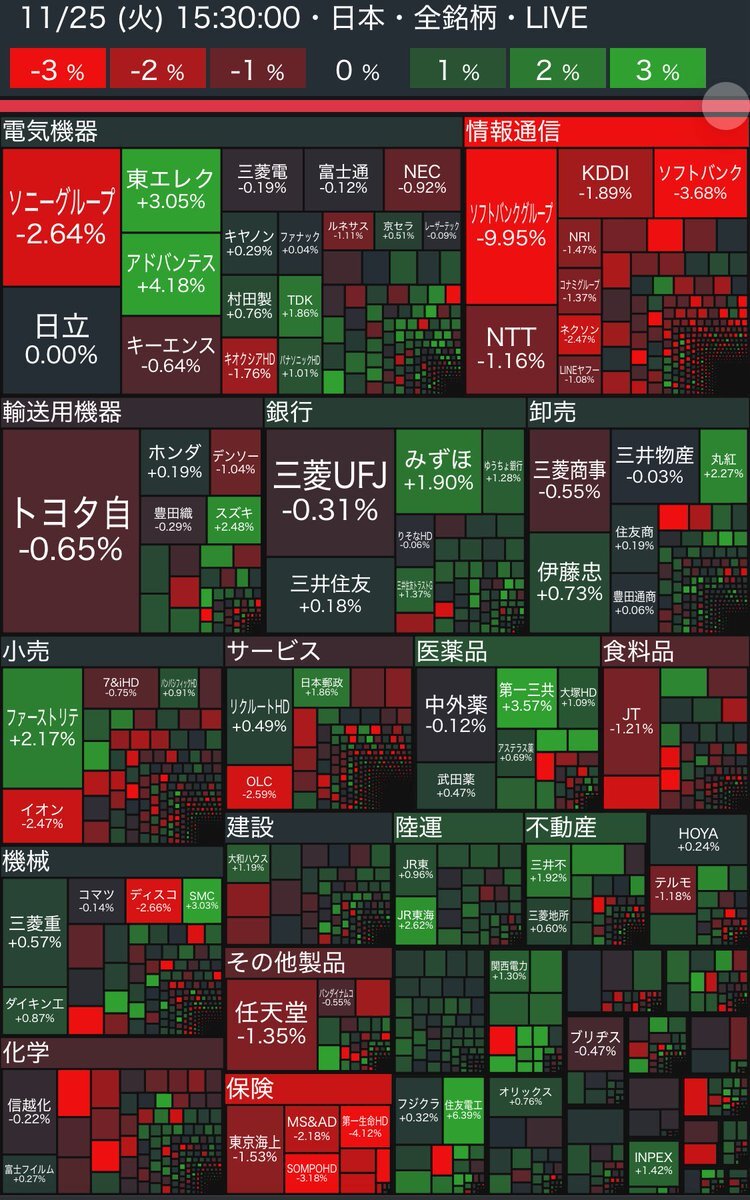Open the 中外薬 tile

pyautogui.click(x=455, y=714)
